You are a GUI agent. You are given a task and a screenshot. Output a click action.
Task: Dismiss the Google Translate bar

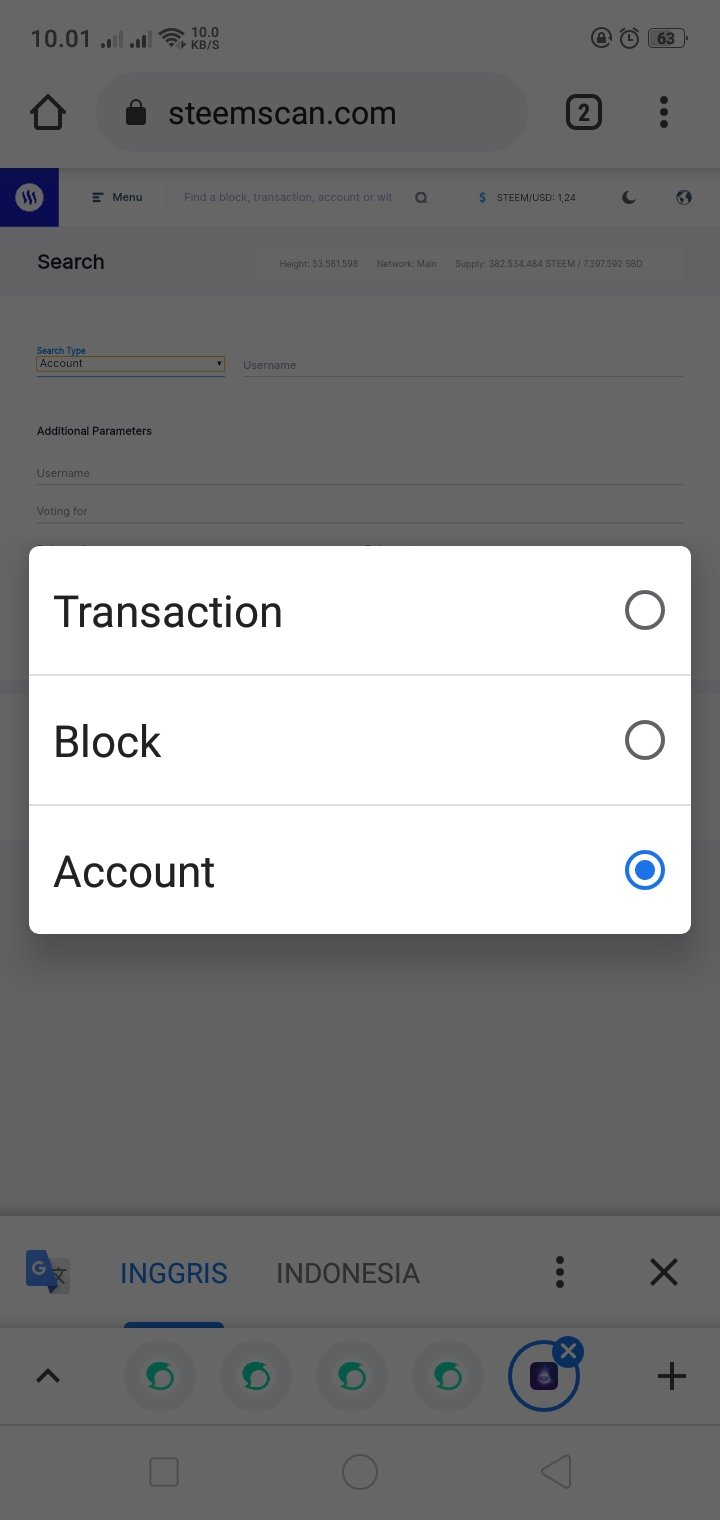point(664,1272)
